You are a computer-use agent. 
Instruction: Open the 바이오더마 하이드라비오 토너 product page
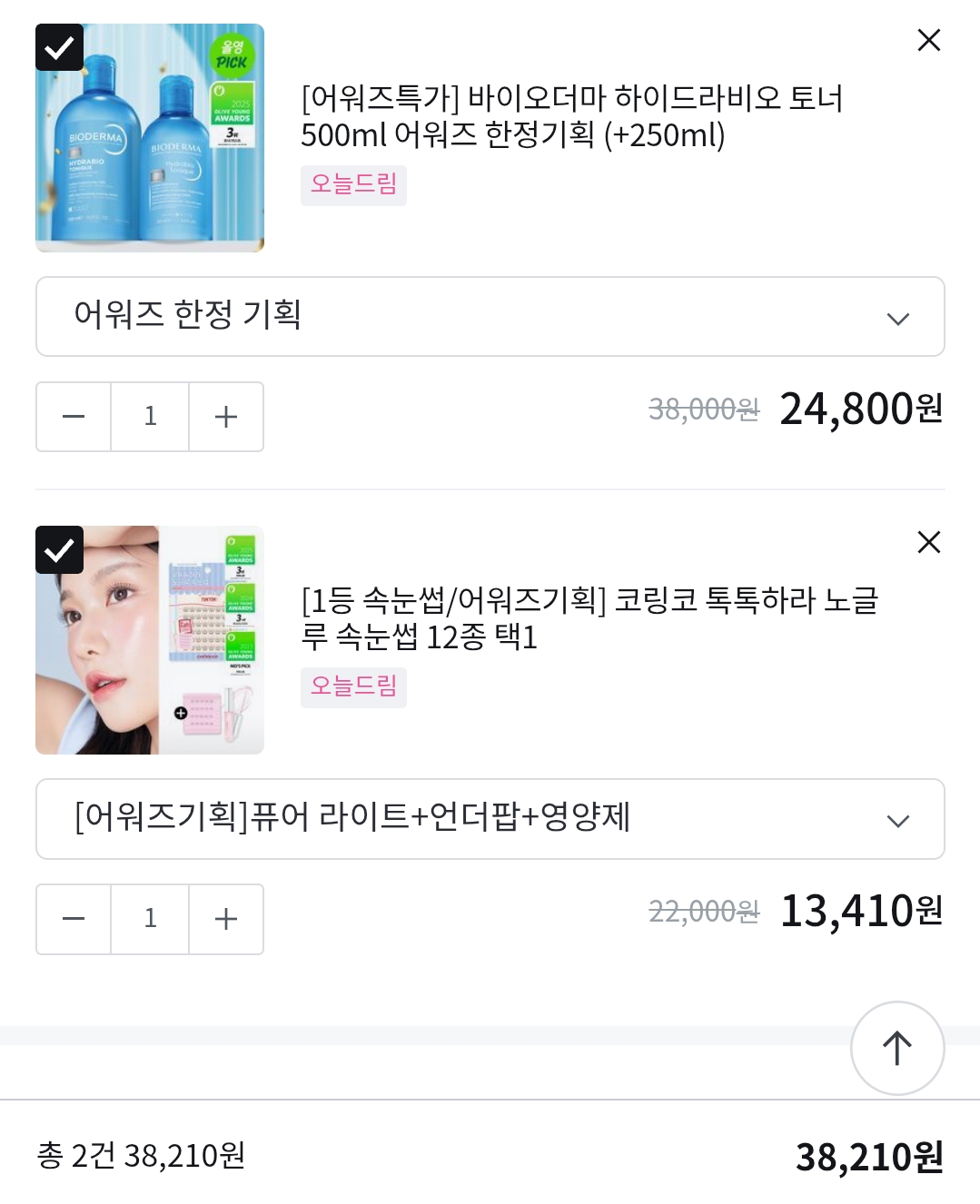pyautogui.click(x=571, y=116)
